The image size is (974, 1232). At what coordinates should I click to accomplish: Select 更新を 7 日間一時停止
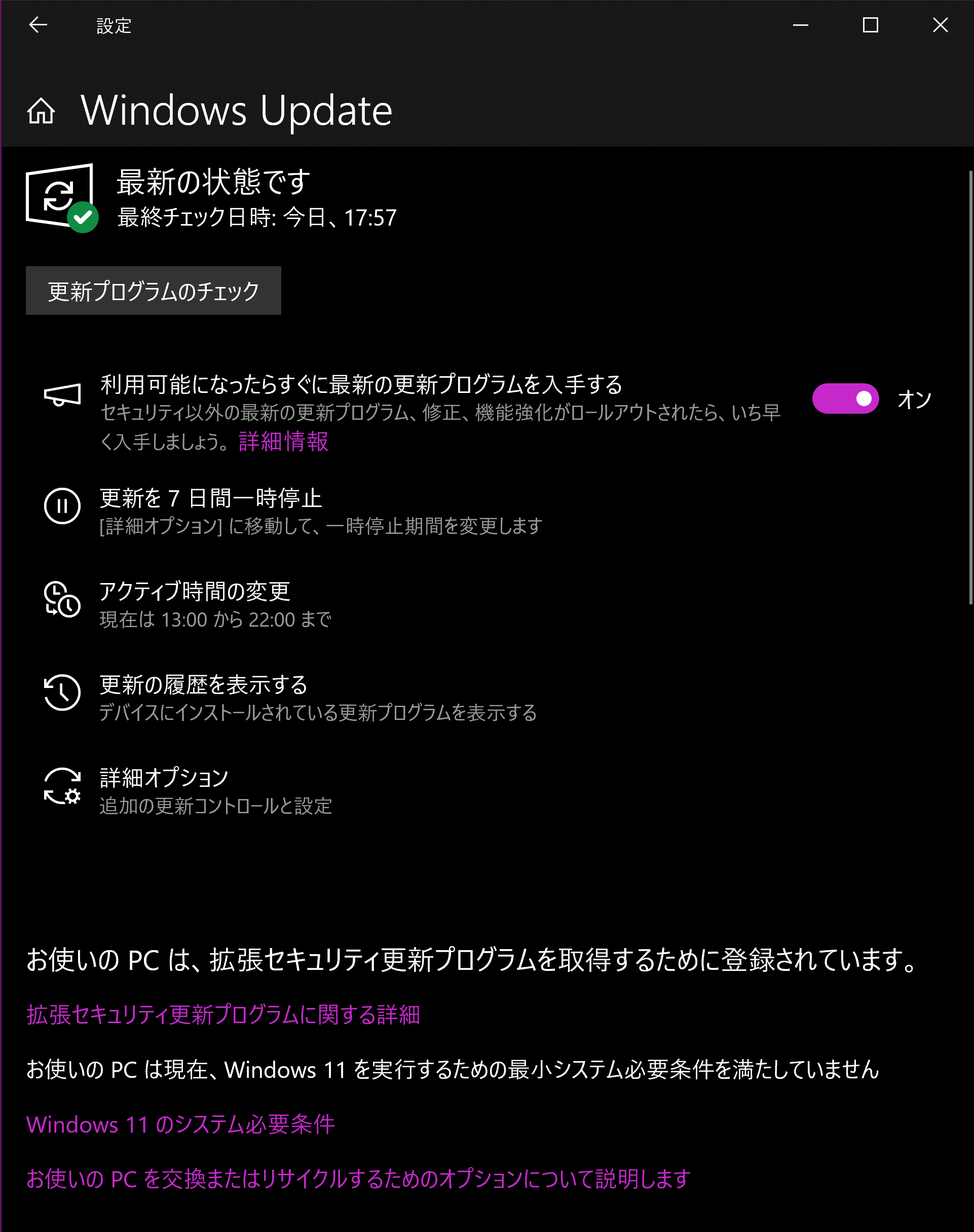click(x=210, y=498)
